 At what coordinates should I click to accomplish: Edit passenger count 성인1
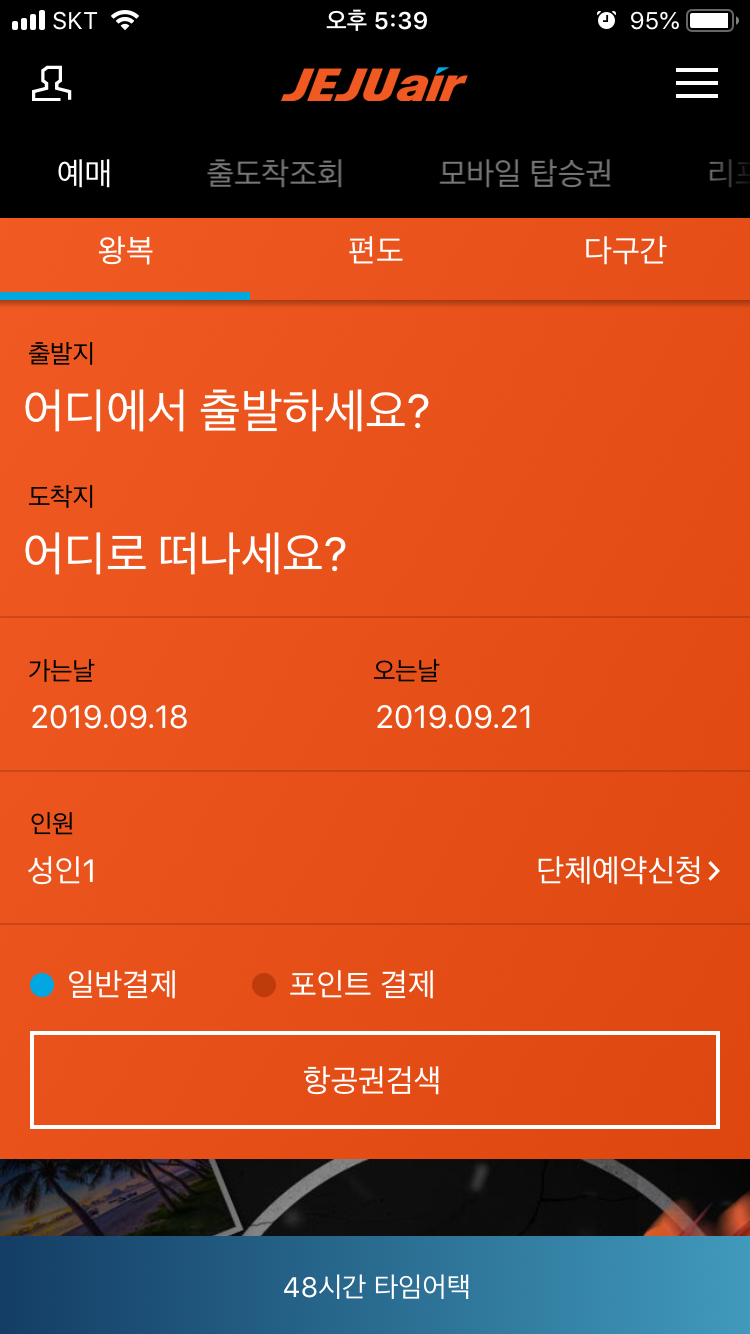point(62,870)
